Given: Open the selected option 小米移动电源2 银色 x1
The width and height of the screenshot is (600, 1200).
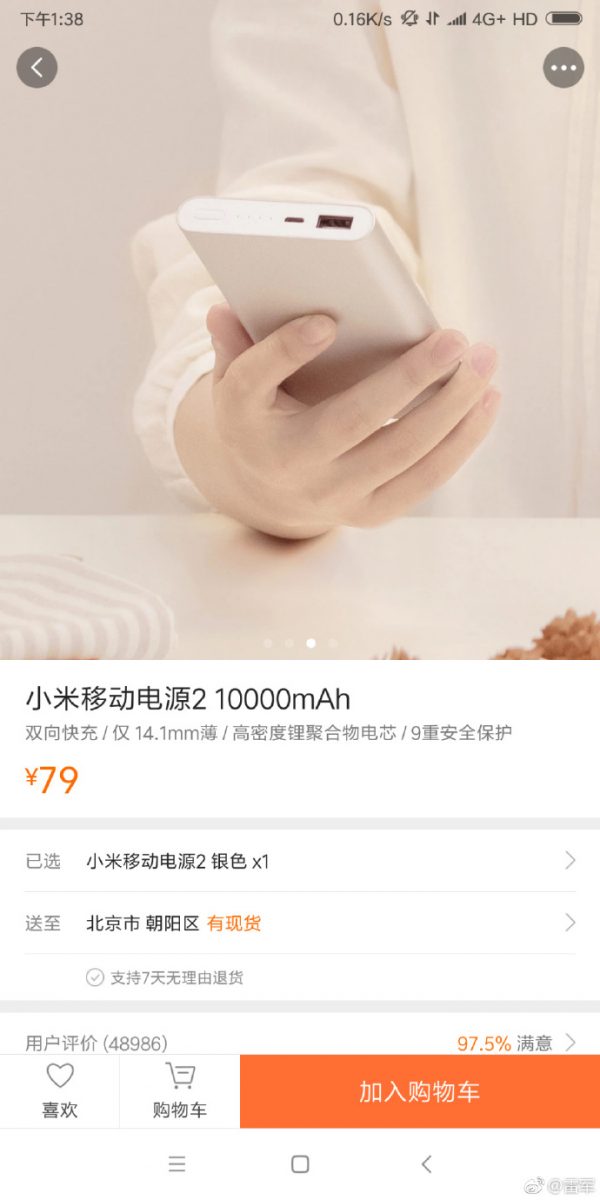Looking at the screenshot, I should [300, 861].
